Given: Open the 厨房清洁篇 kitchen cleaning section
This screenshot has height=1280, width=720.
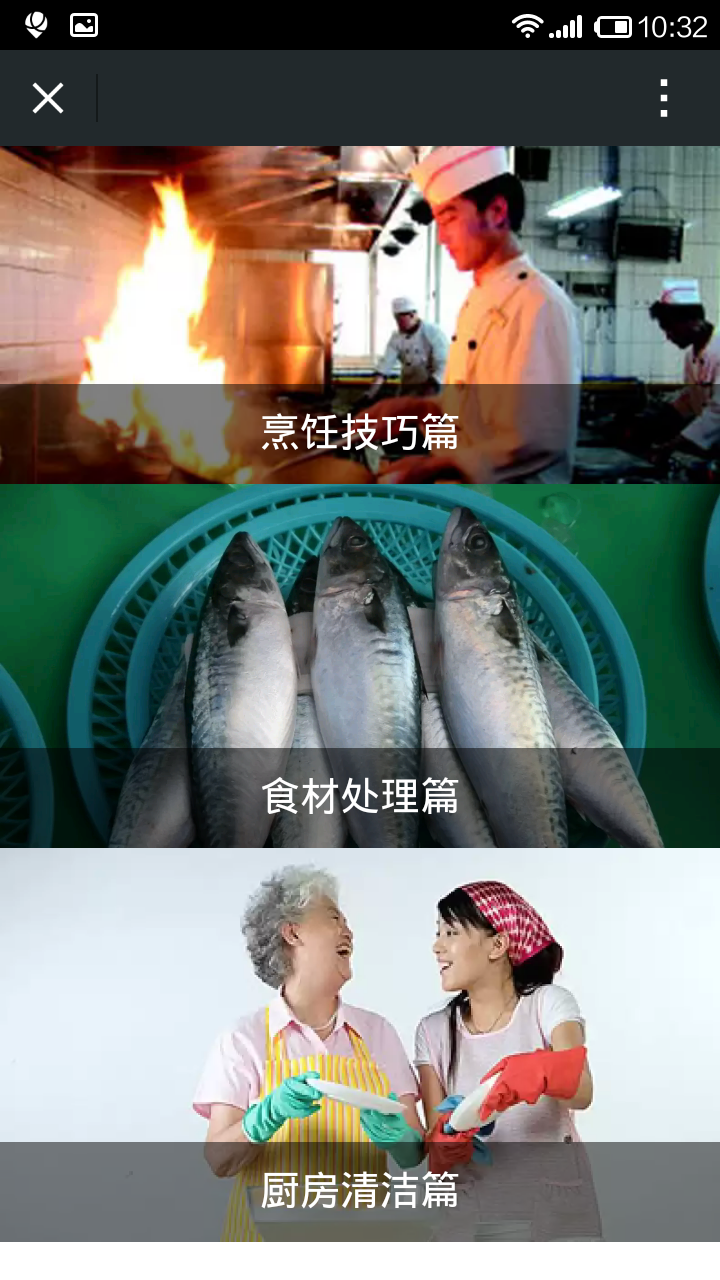Looking at the screenshot, I should coord(360,1045).
